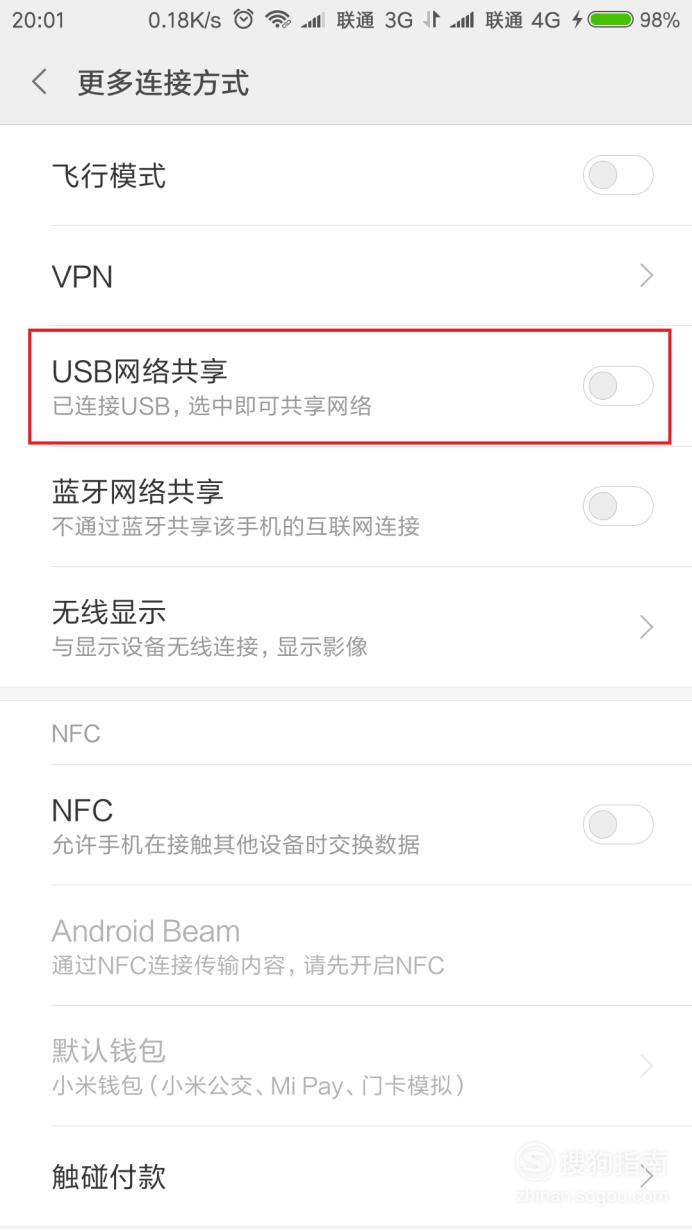Toggle the 飞行模式 switch
692x1230 pixels.
click(618, 176)
